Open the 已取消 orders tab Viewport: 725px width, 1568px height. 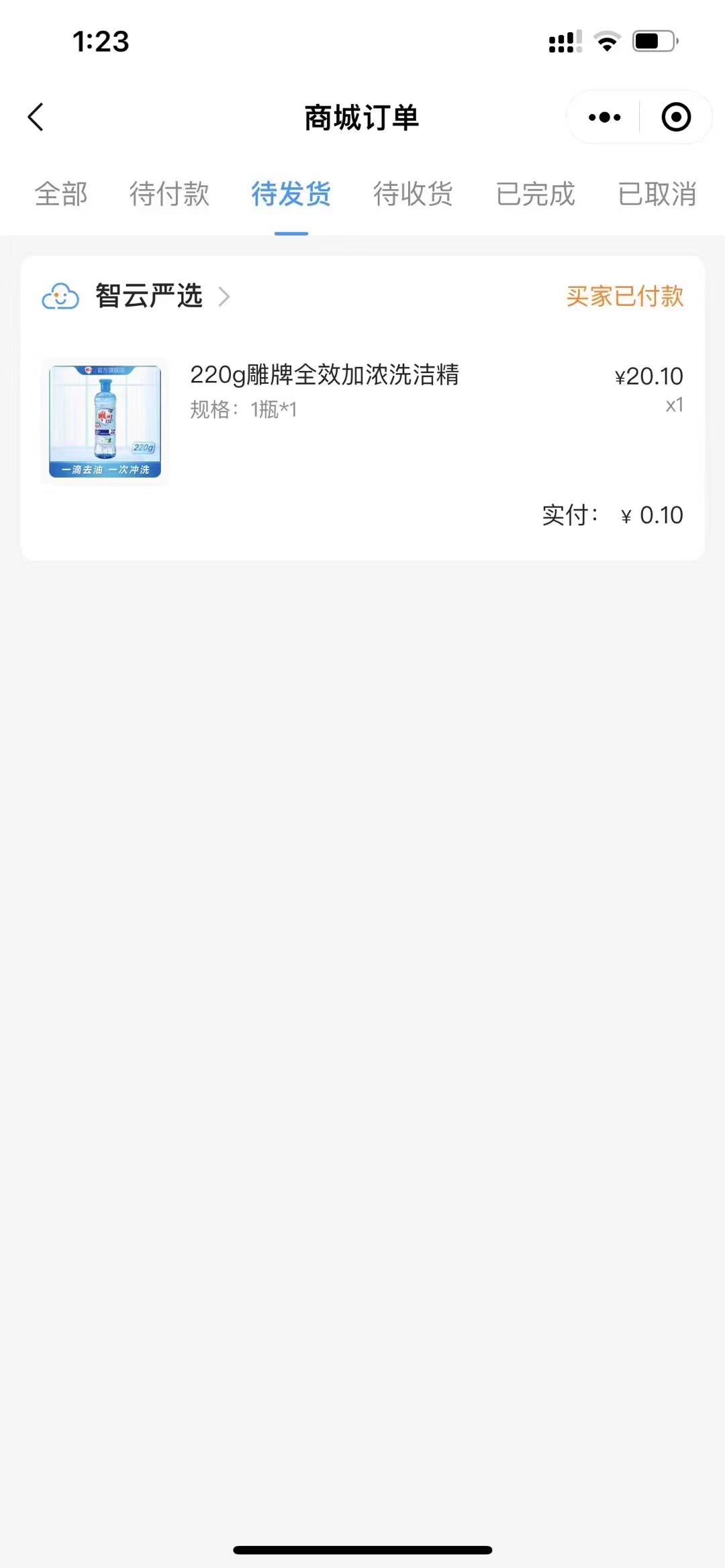[x=657, y=195]
